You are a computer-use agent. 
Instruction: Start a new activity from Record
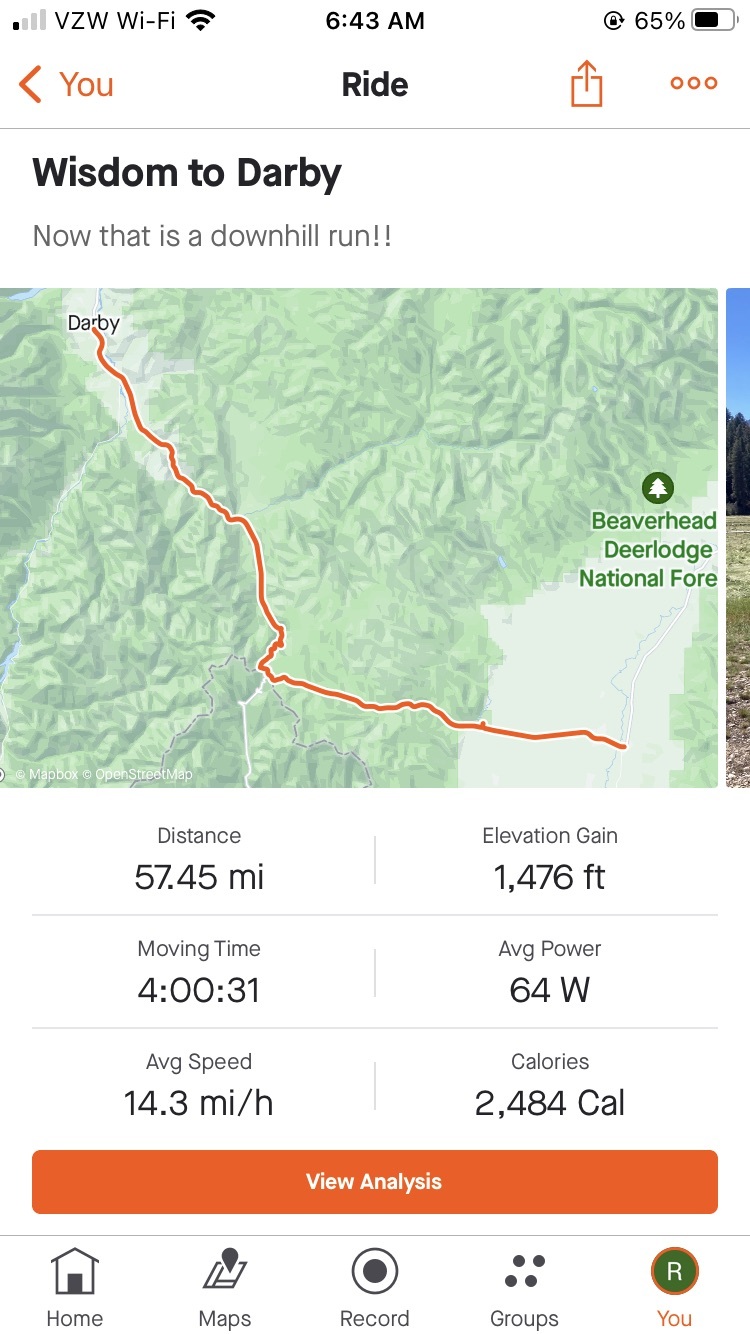click(375, 1287)
